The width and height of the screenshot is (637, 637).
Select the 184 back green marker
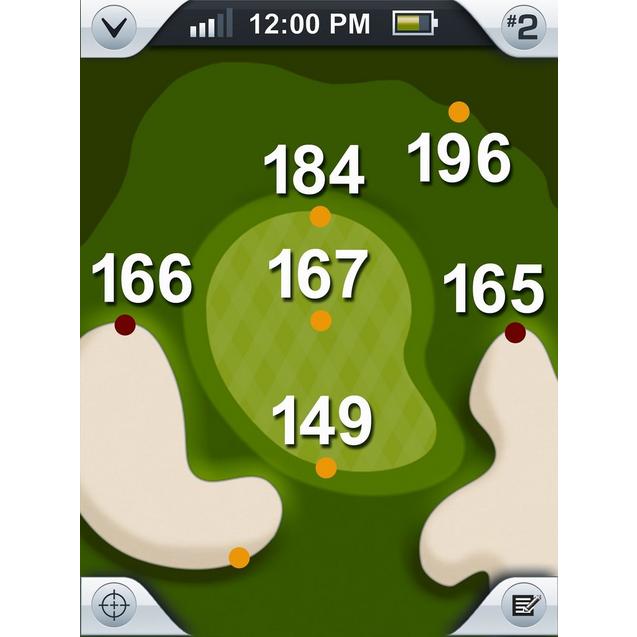(x=320, y=216)
